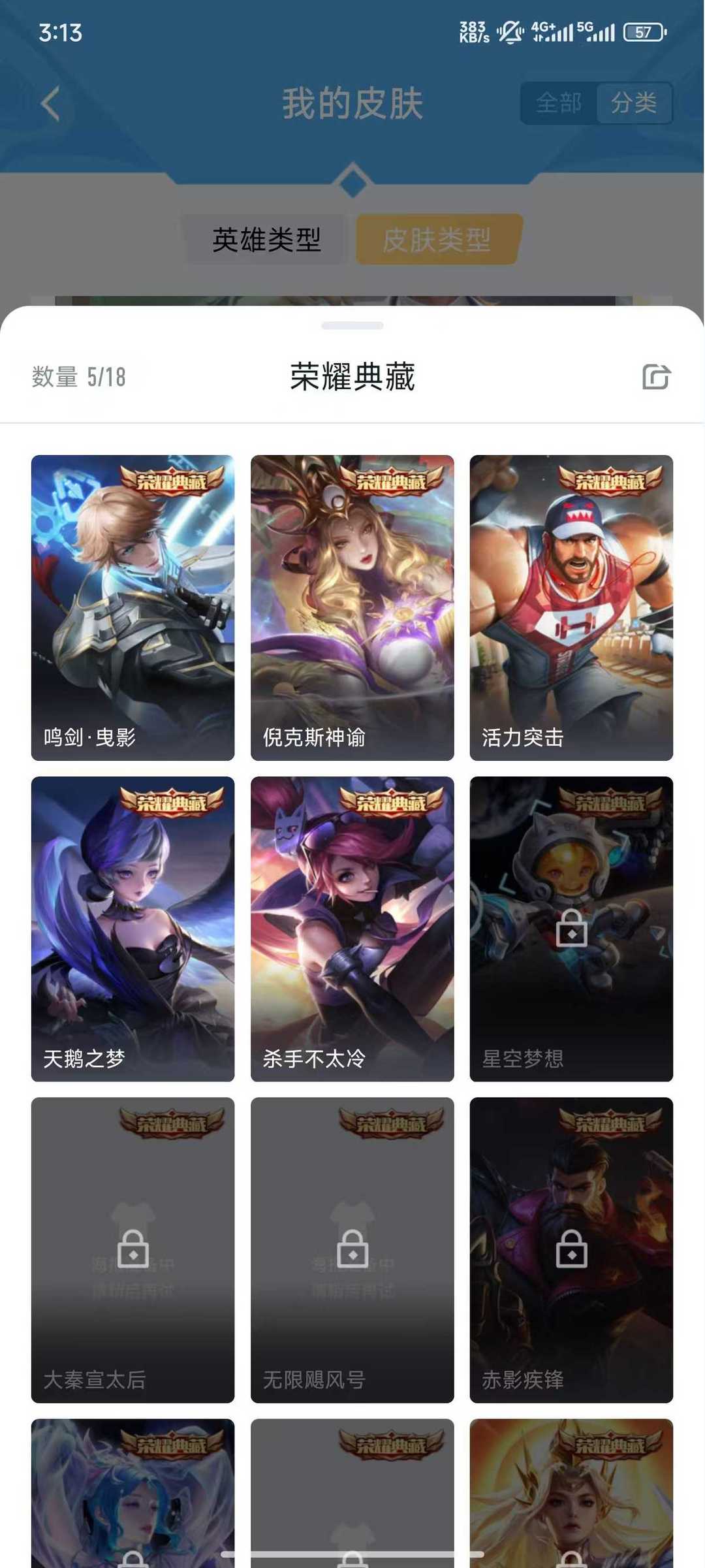Viewport: 705px width, 1568px height.
Task: Open the locked 星空梦想 skin
Action: (571, 928)
